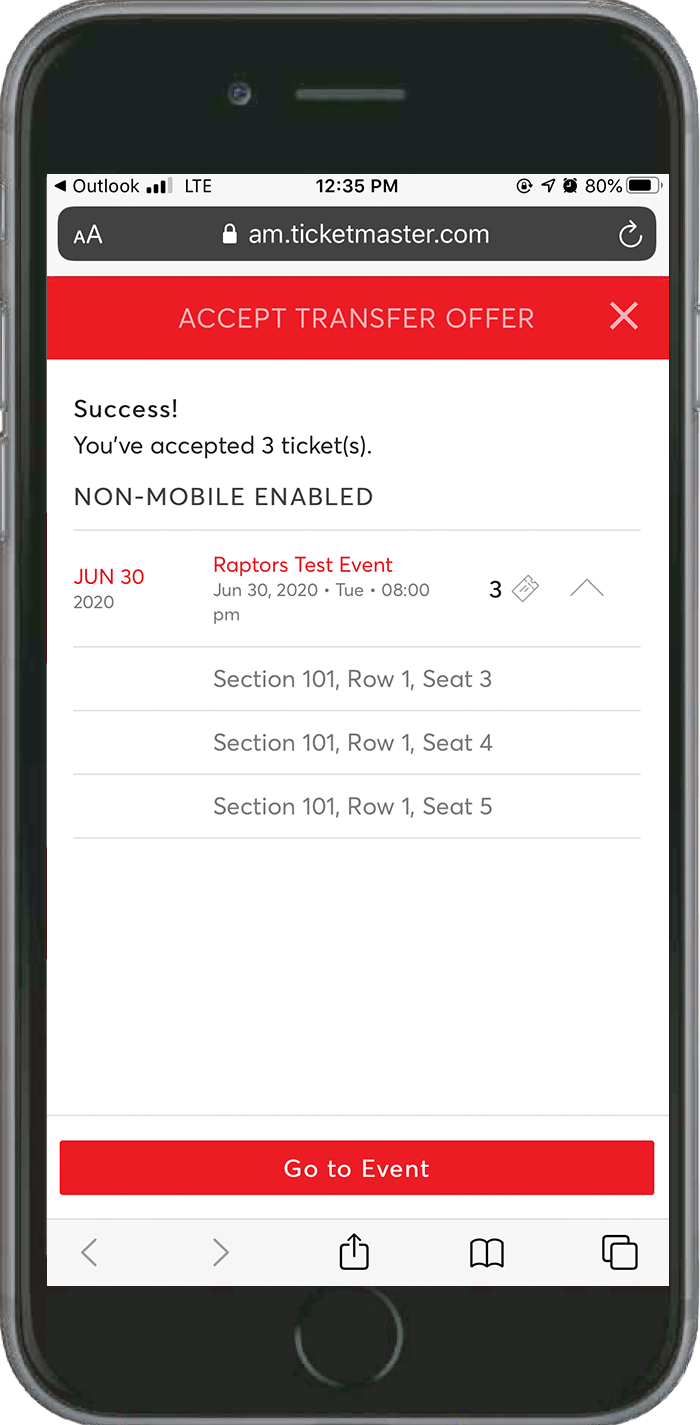Tap the am.ticketmaster.com address bar
Image resolution: width=700 pixels, height=1425 pixels.
coord(357,235)
